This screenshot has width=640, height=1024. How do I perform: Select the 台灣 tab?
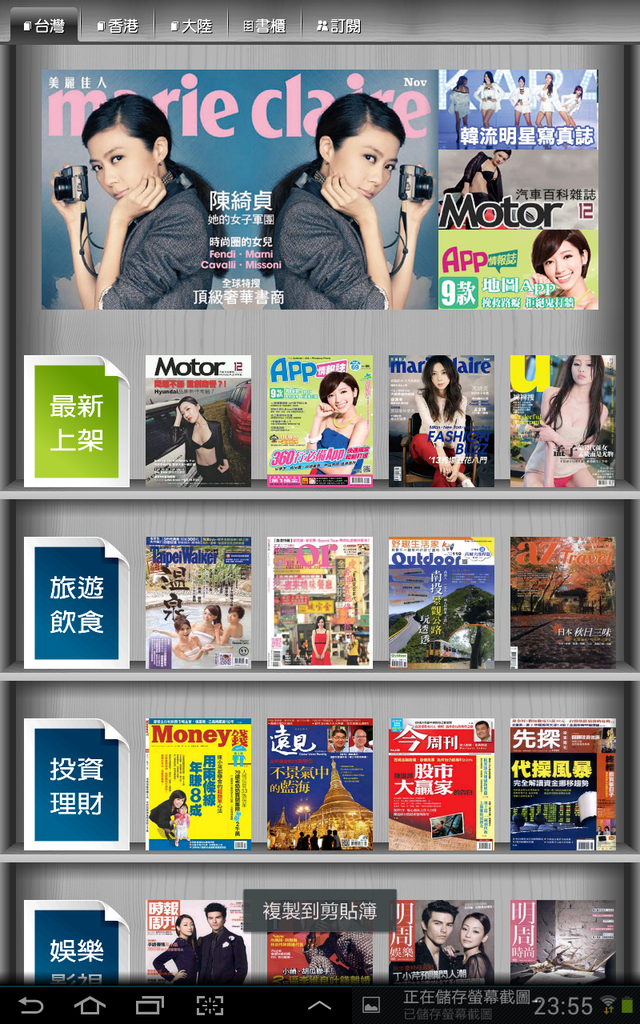[x=42, y=25]
